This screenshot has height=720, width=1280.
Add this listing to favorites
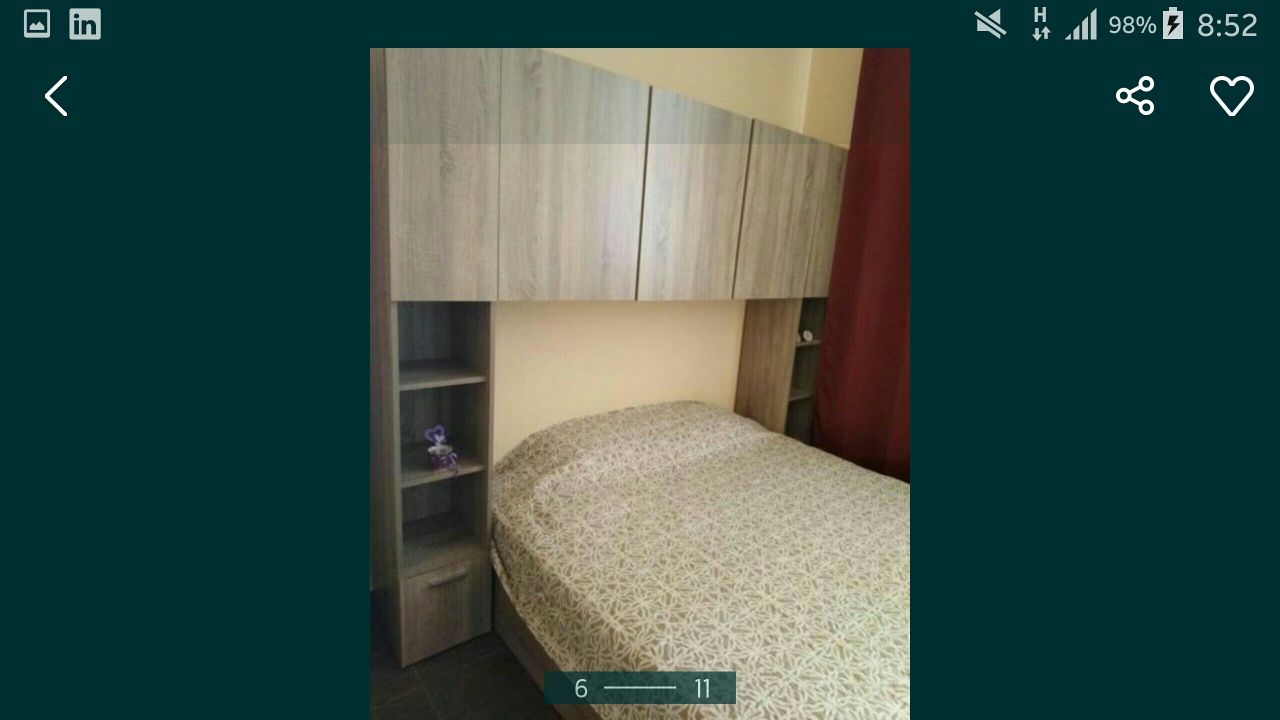(x=1231, y=96)
